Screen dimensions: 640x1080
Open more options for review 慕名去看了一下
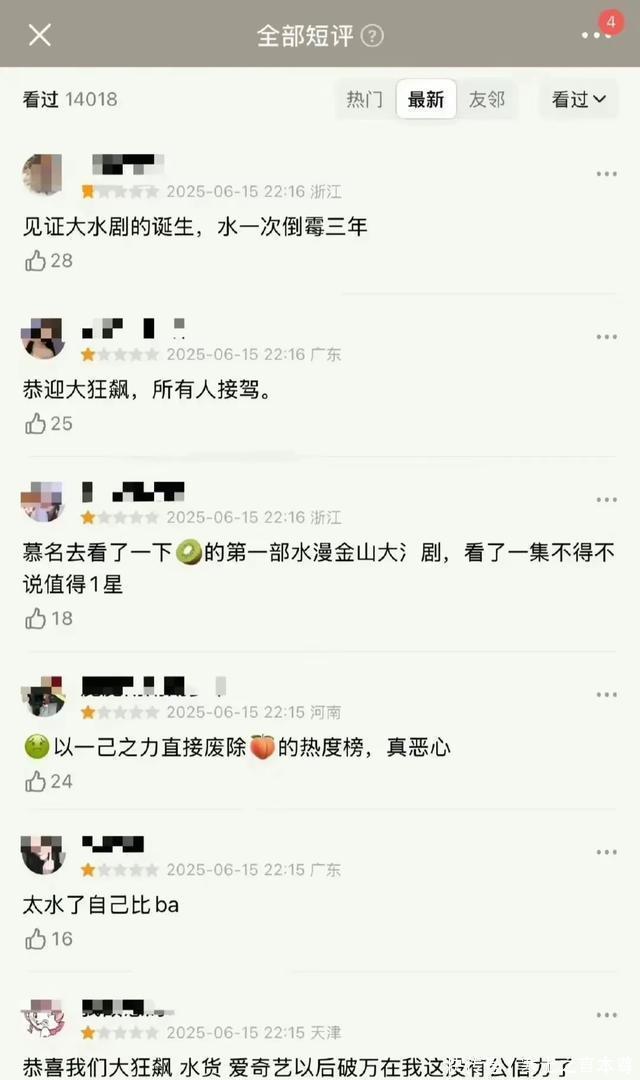coord(606,500)
